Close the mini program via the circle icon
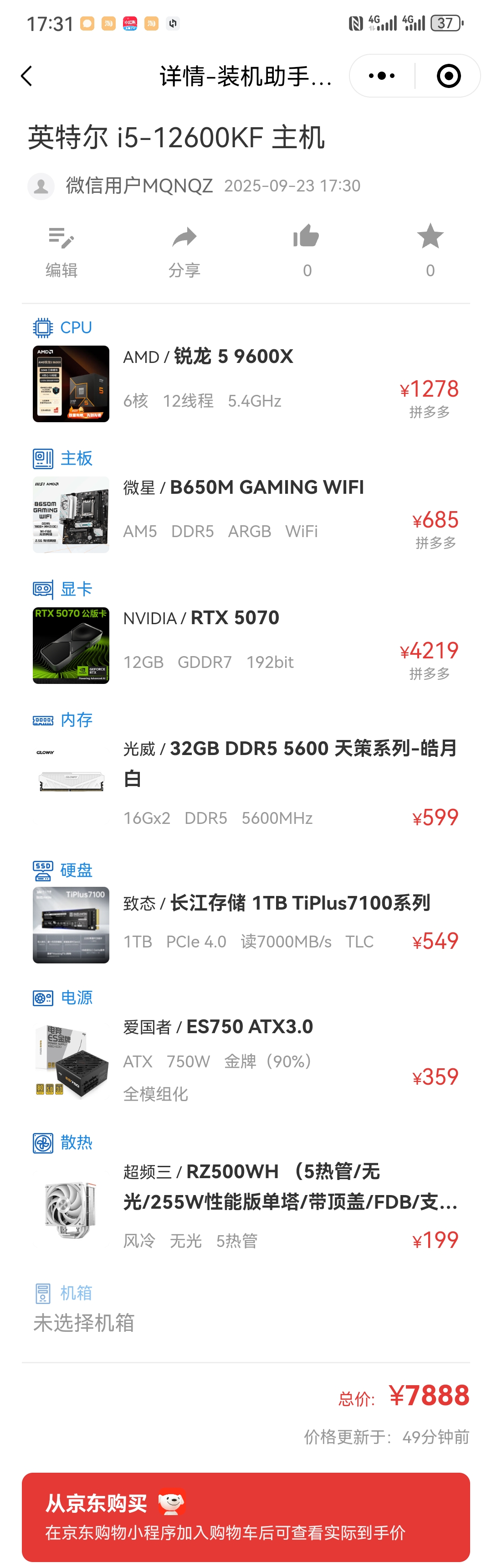The height and width of the screenshot is (1568, 492). (448, 76)
